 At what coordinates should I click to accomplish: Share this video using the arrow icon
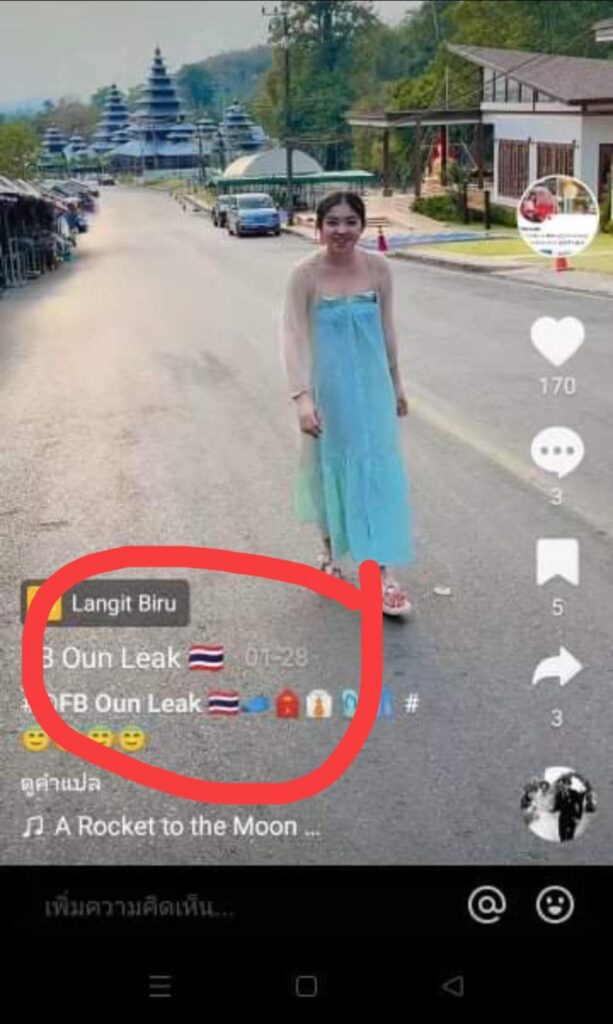pos(557,667)
